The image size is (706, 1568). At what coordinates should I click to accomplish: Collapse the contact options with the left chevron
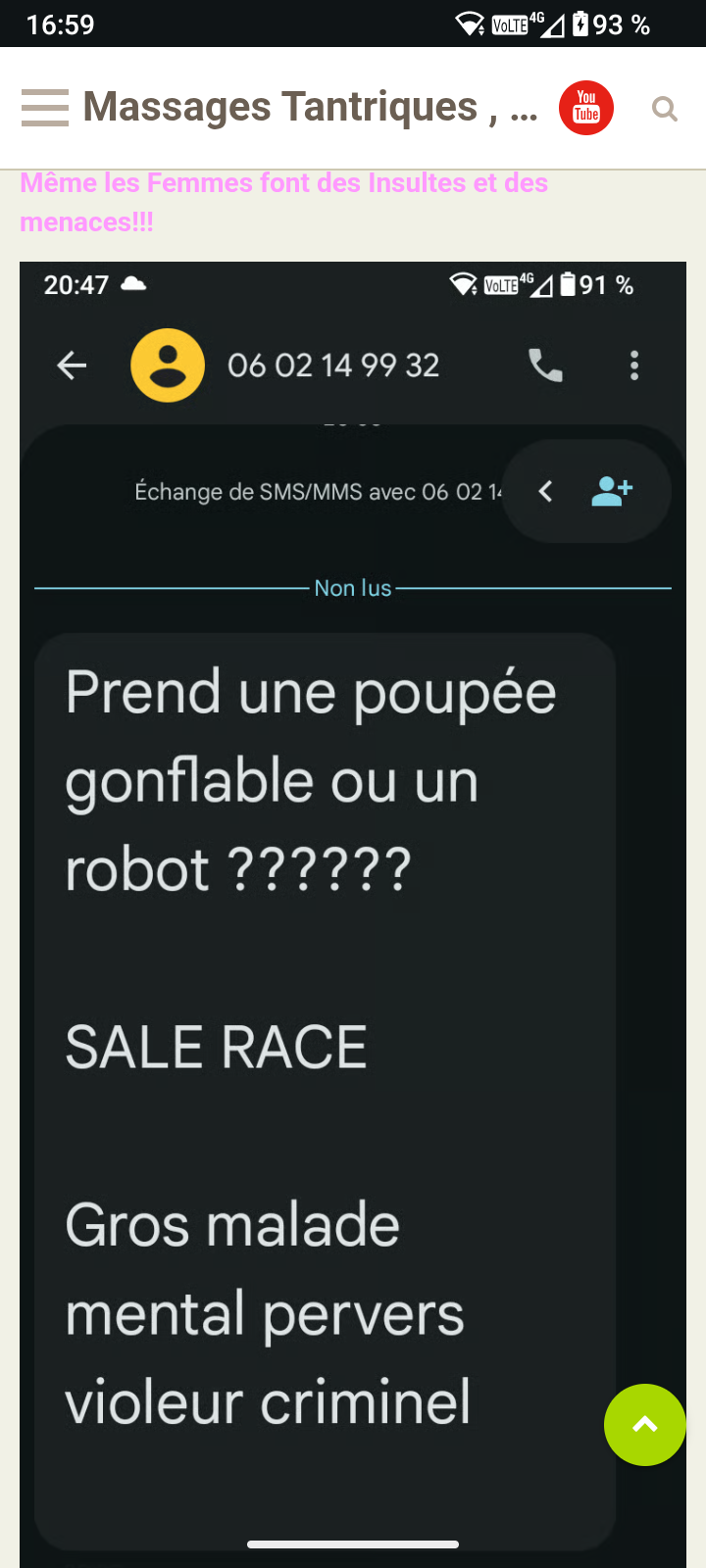tap(545, 491)
